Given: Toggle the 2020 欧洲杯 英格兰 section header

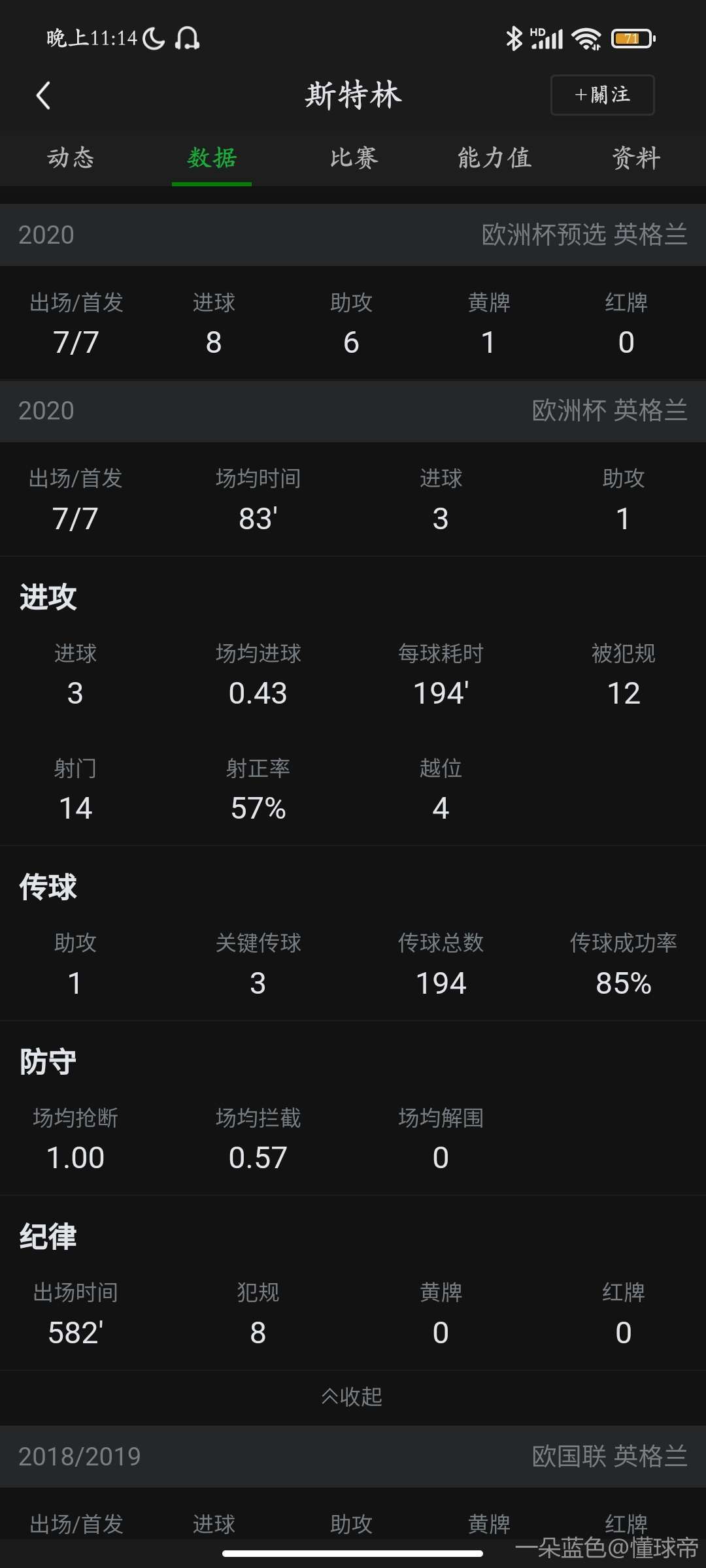Looking at the screenshot, I should coord(353,410).
